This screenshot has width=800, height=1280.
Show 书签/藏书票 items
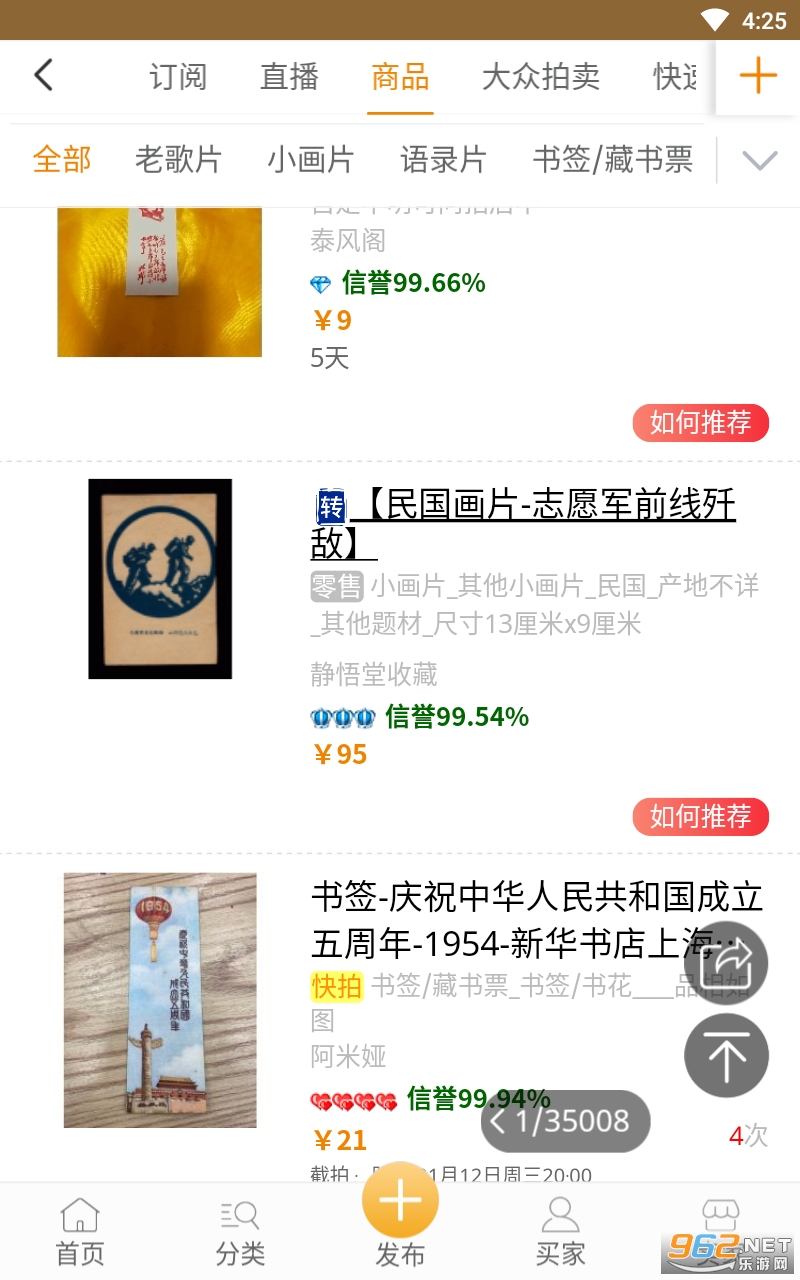click(x=612, y=160)
